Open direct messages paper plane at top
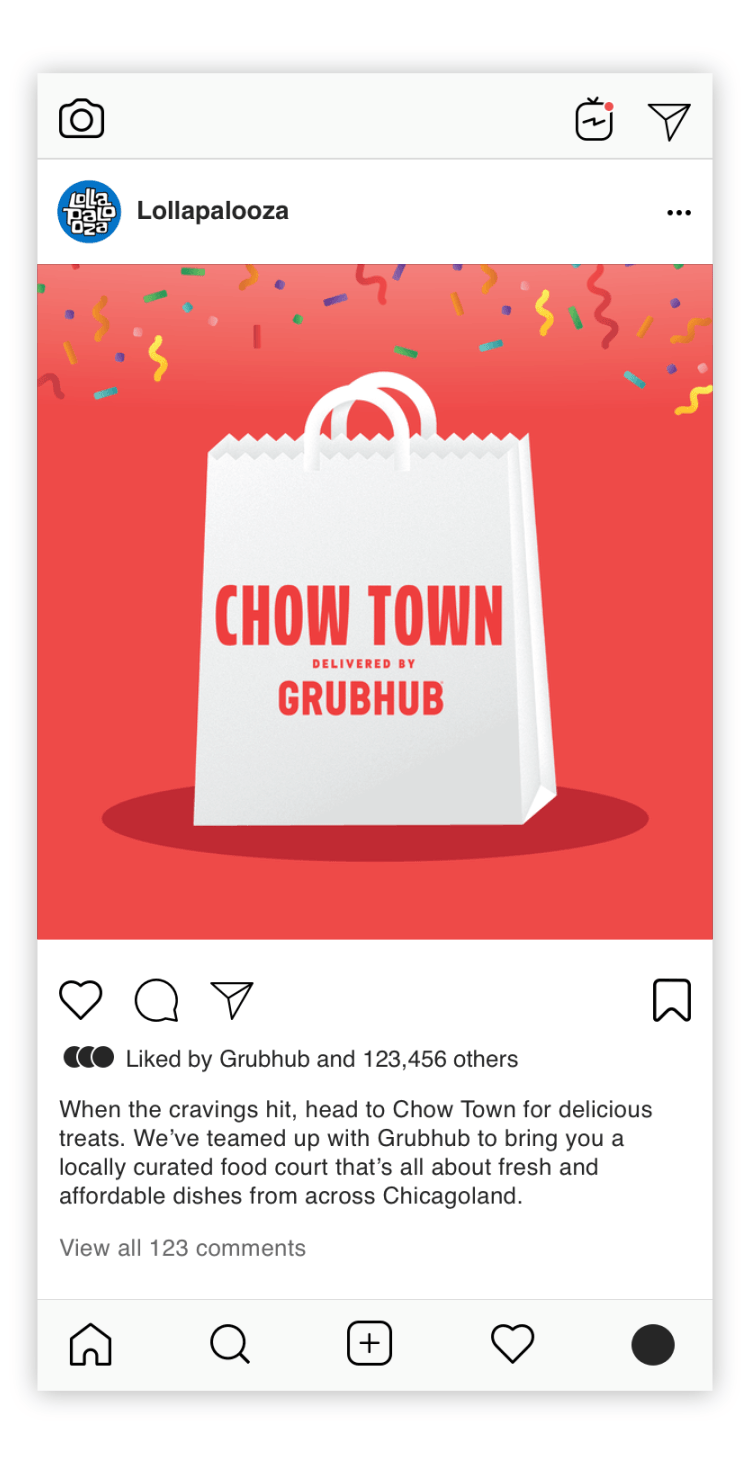The width and height of the screenshot is (750, 1464). tap(669, 121)
